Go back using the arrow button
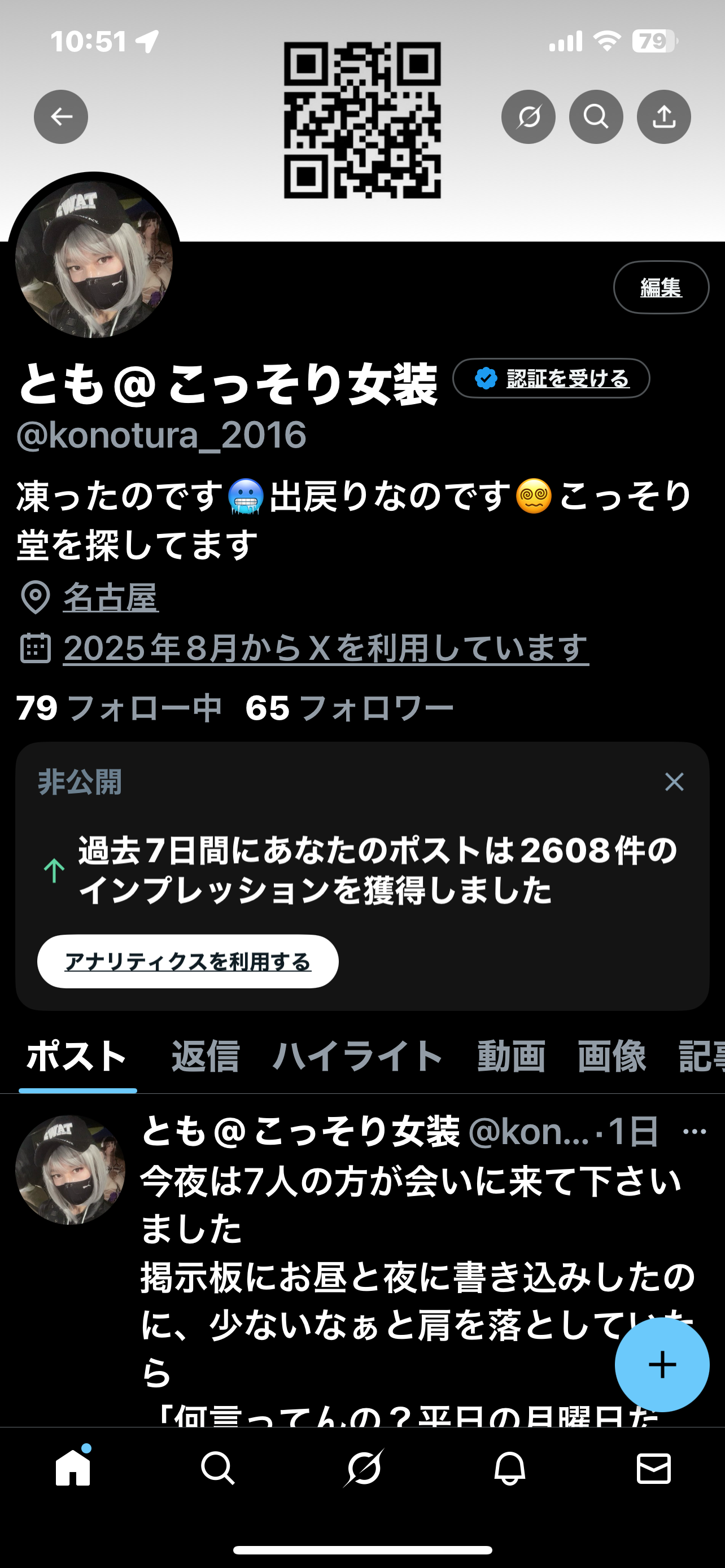 pos(61,117)
